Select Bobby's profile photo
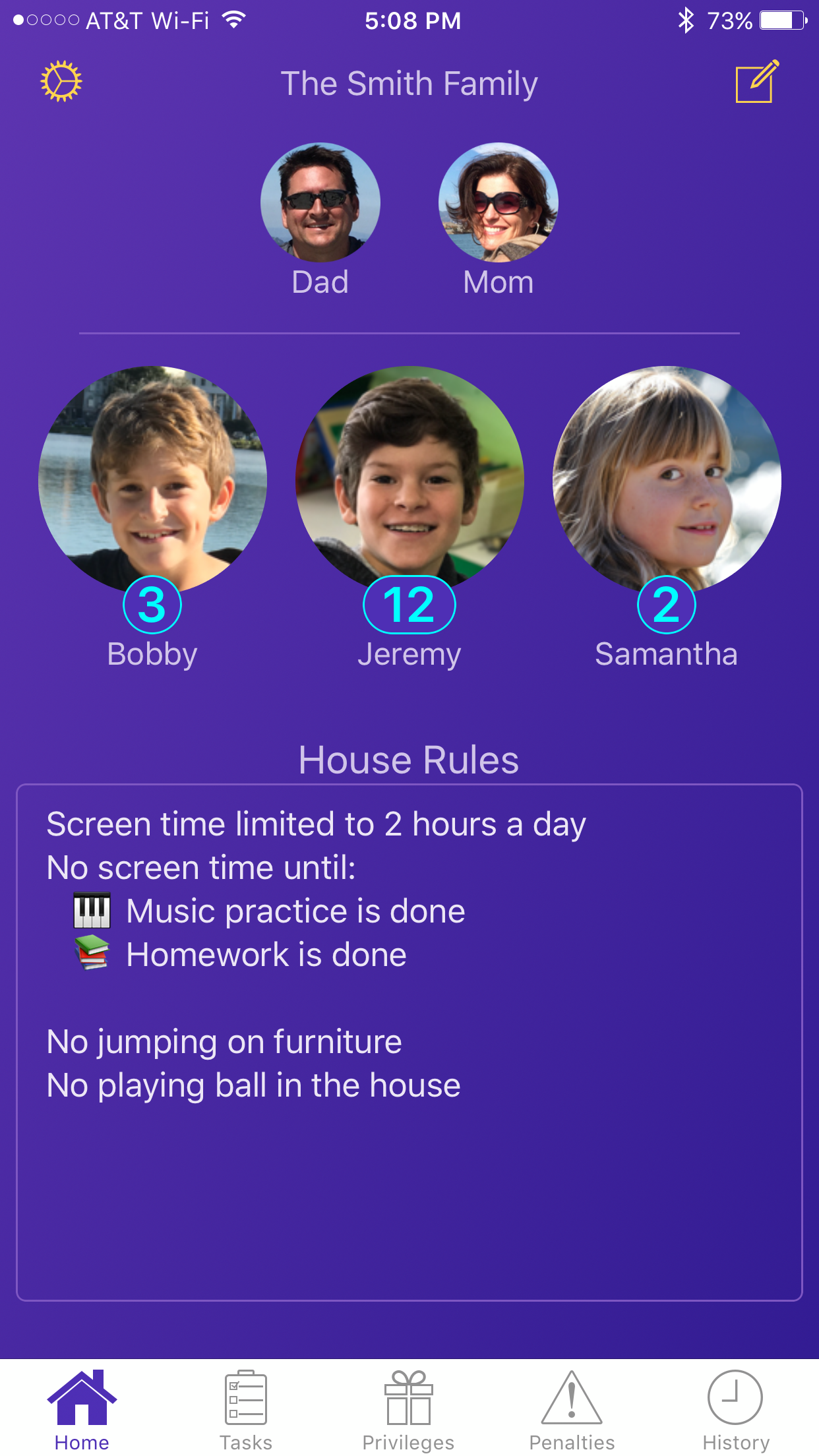This screenshot has width=819, height=1456. pyautogui.click(x=152, y=480)
